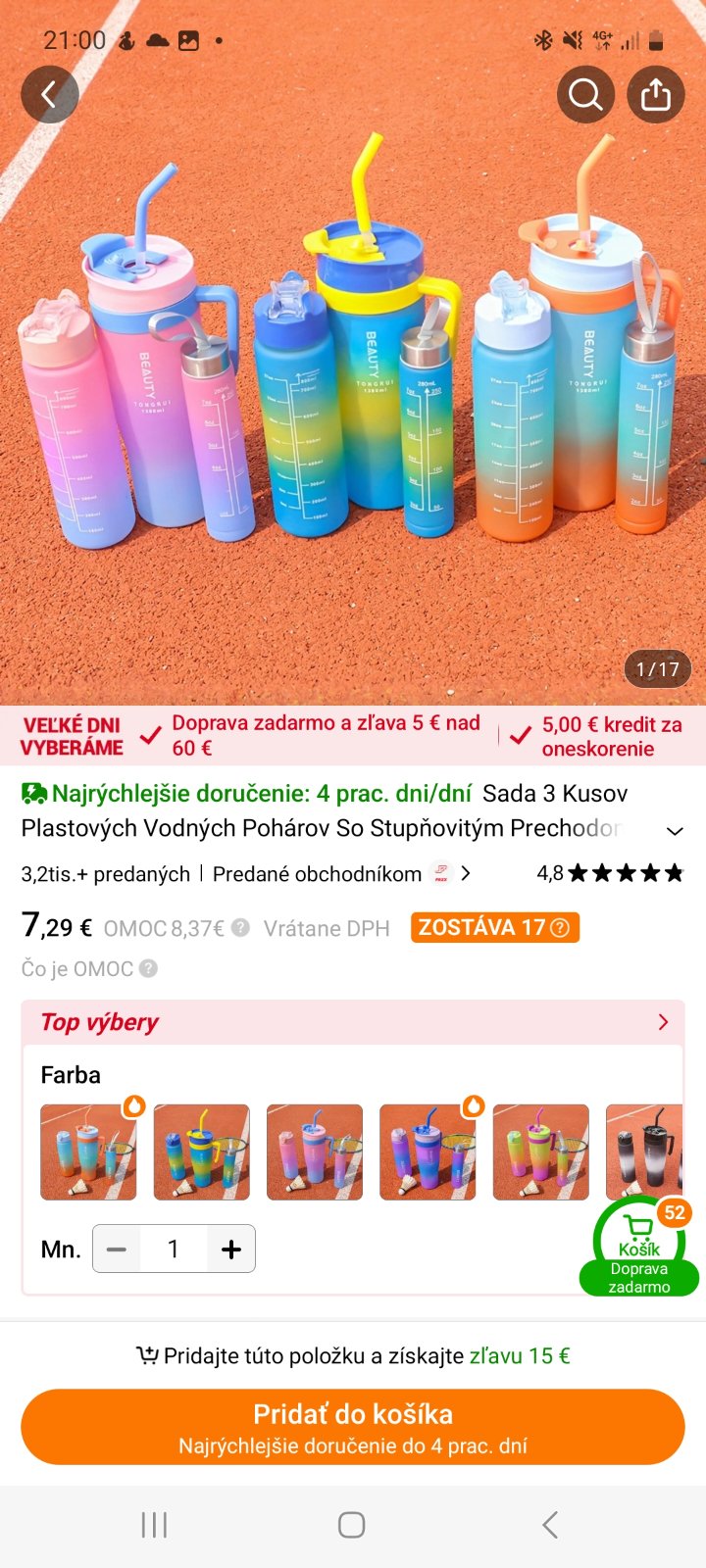Tap Pridať do košíka
Screen dimensions: 706x1568
pyautogui.click(x=353, y=1427)
